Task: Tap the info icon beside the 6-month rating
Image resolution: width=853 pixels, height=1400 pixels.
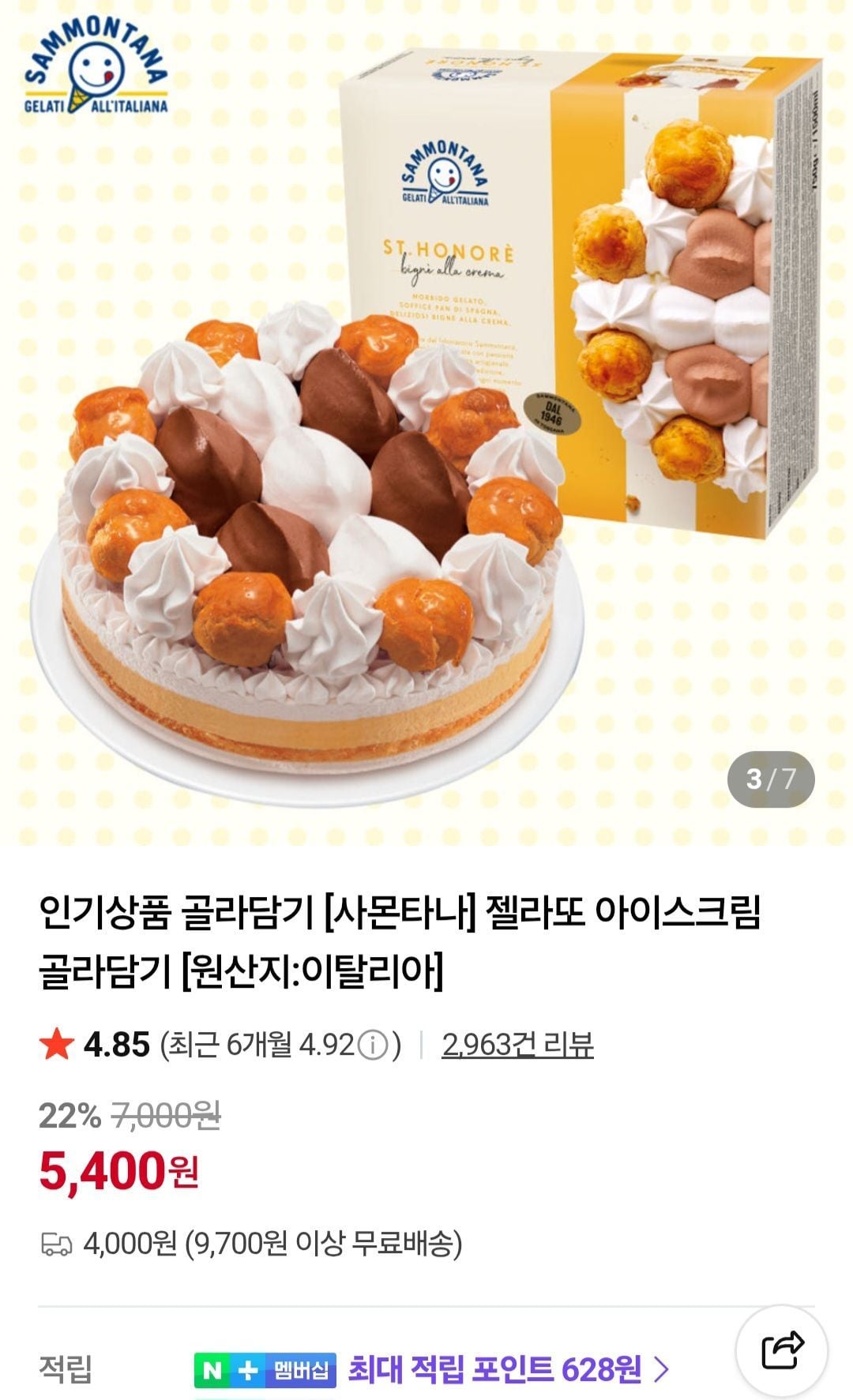Action: pos(373,1045)
